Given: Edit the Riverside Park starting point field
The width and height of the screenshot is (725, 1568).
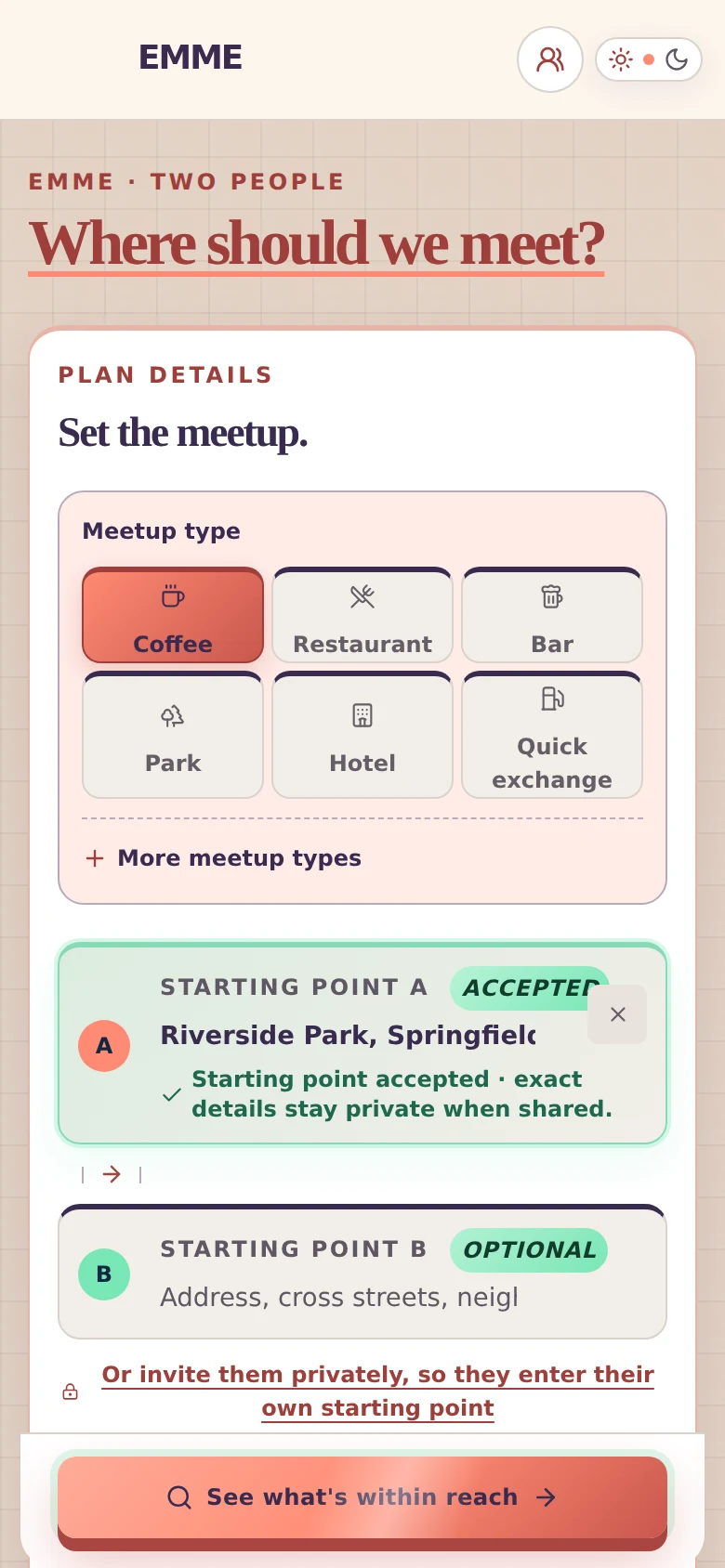Looking at the screenshot, I should pos(348,1036).
